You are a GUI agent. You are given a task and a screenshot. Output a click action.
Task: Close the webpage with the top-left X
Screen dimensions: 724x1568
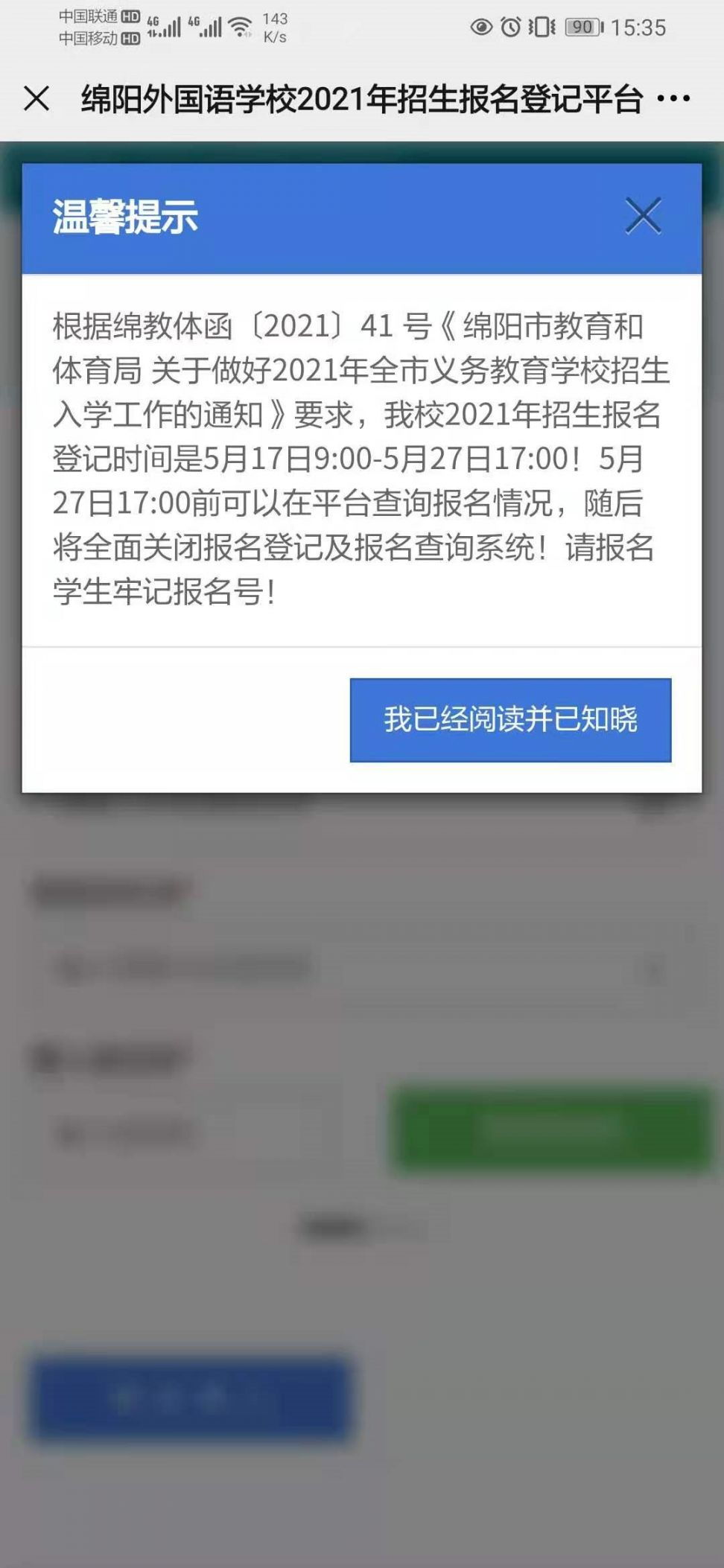(36, 98)
